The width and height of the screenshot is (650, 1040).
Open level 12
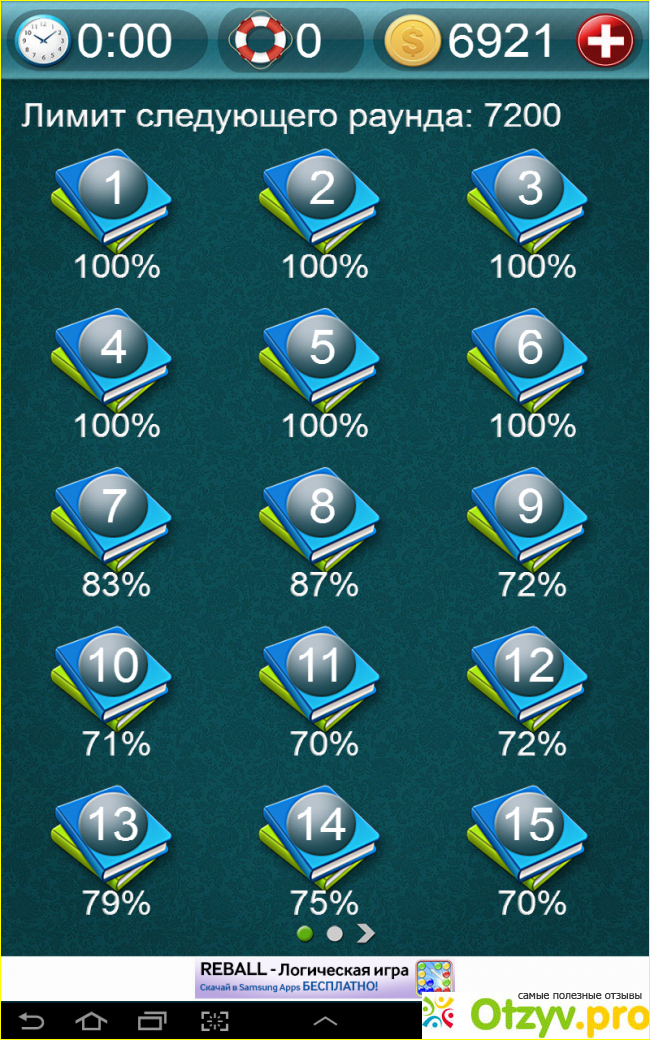tap(529, 678)
